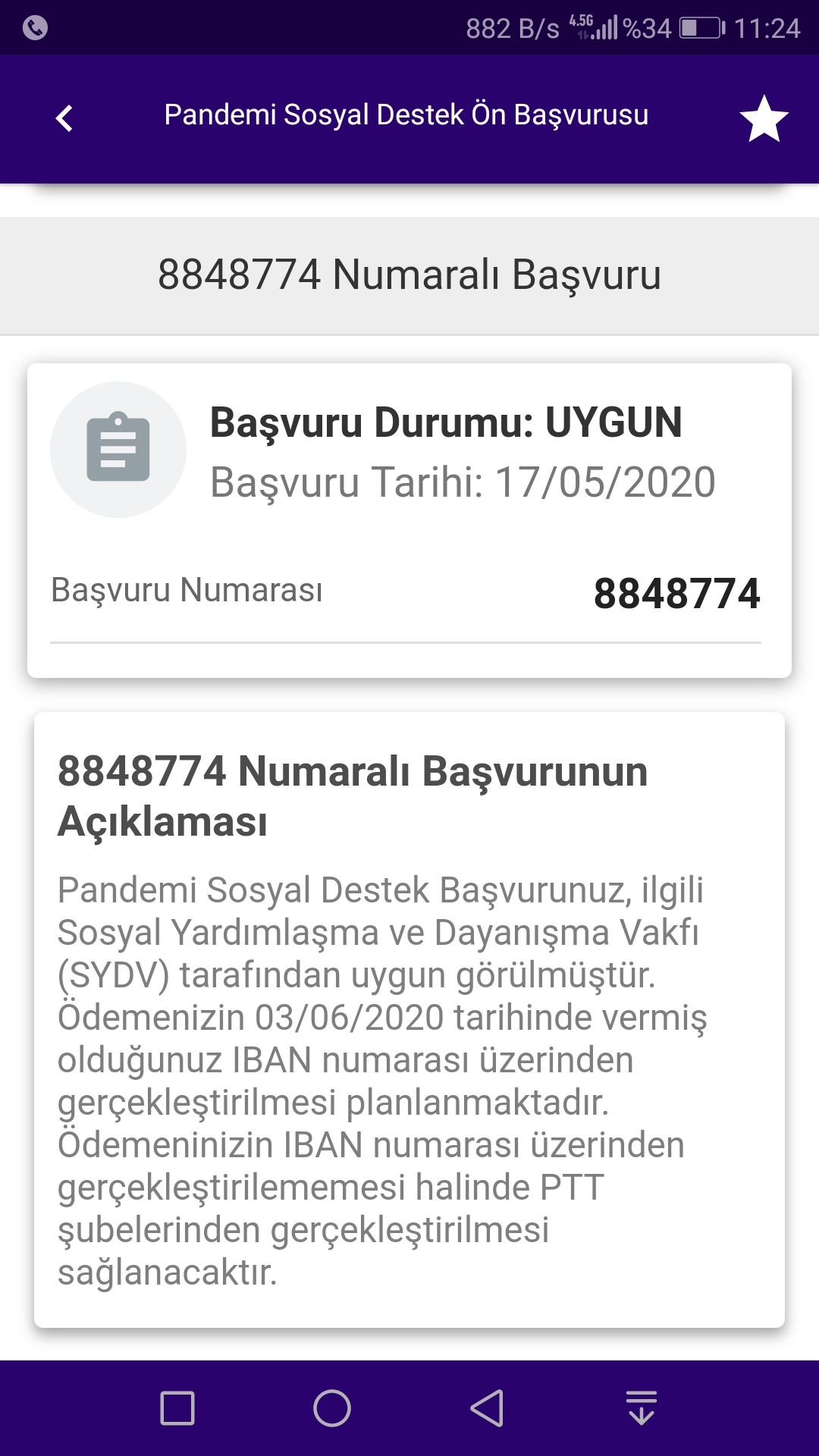Image resolution: width=819 pixels, height=1456 pixels.
Task: Tap the system back triangle button
Action: pos(487,1408)
